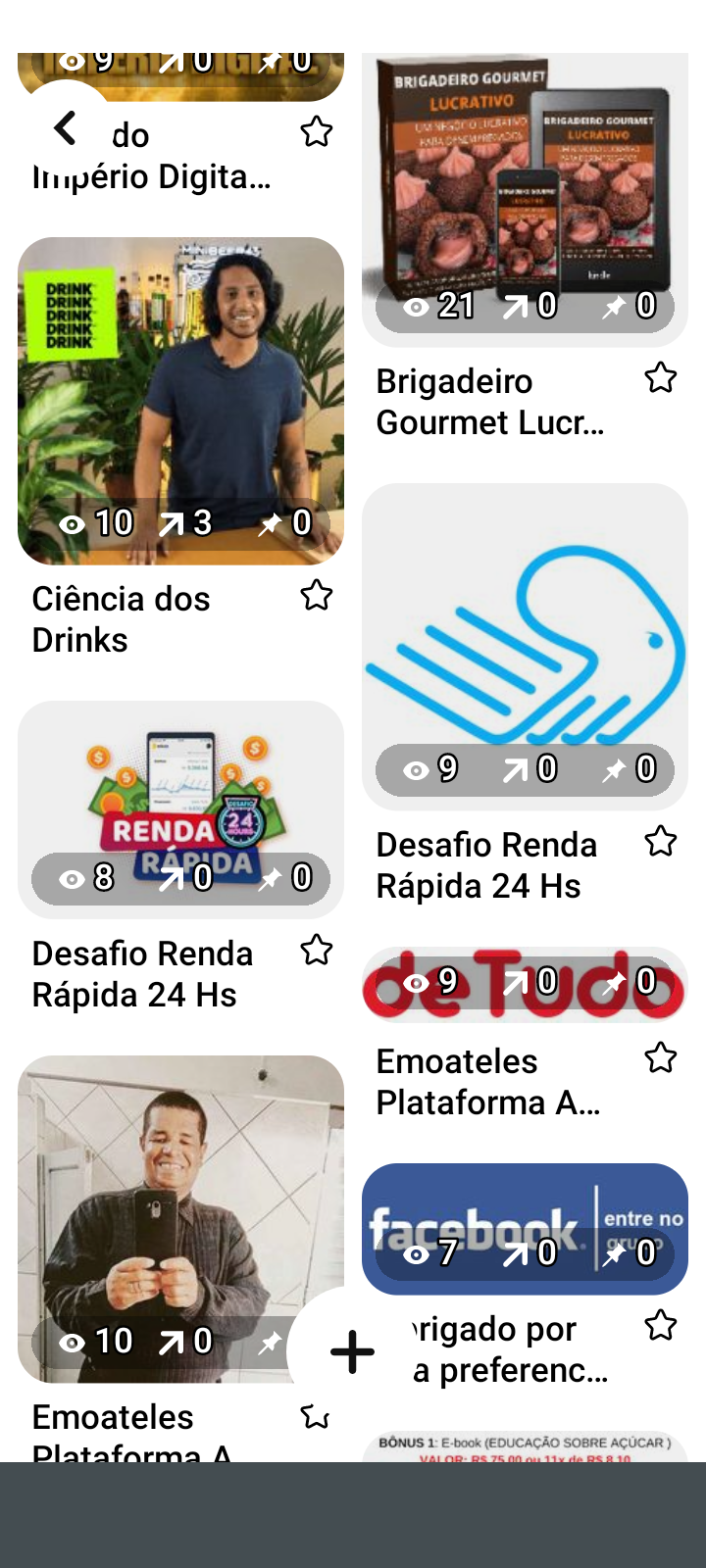Favorite Ciência dos Drinks with its star

tap(316, 596)
